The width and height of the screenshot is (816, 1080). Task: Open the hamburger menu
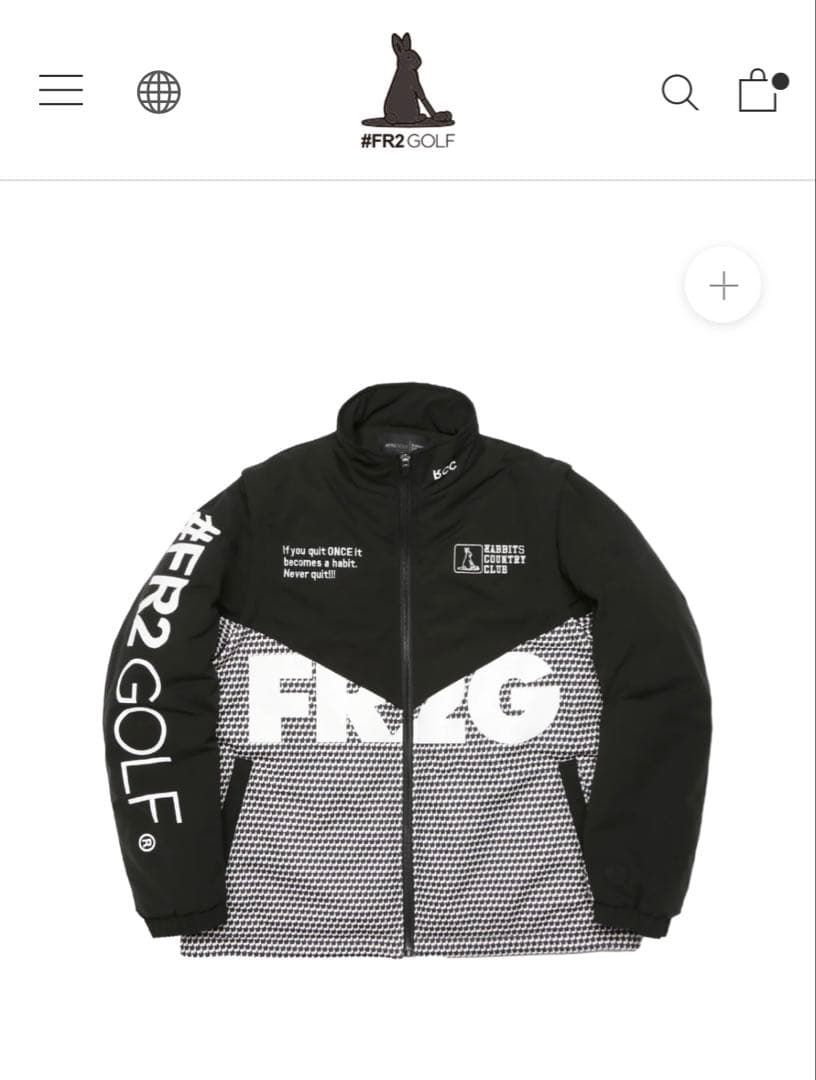61,91
